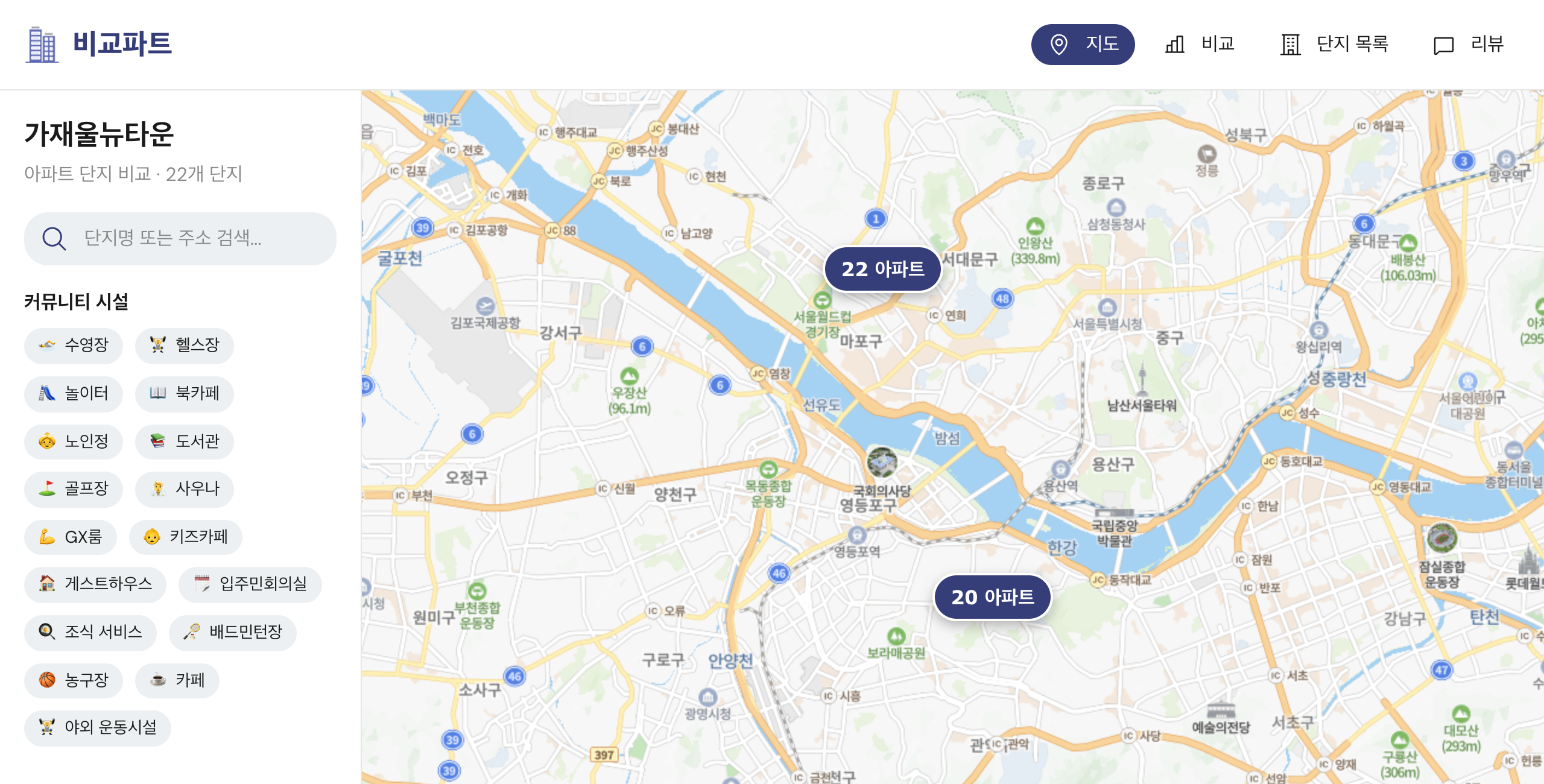
Task: Tap the 게스트하우스 filter chip
Action: click(x=95, y=584)
